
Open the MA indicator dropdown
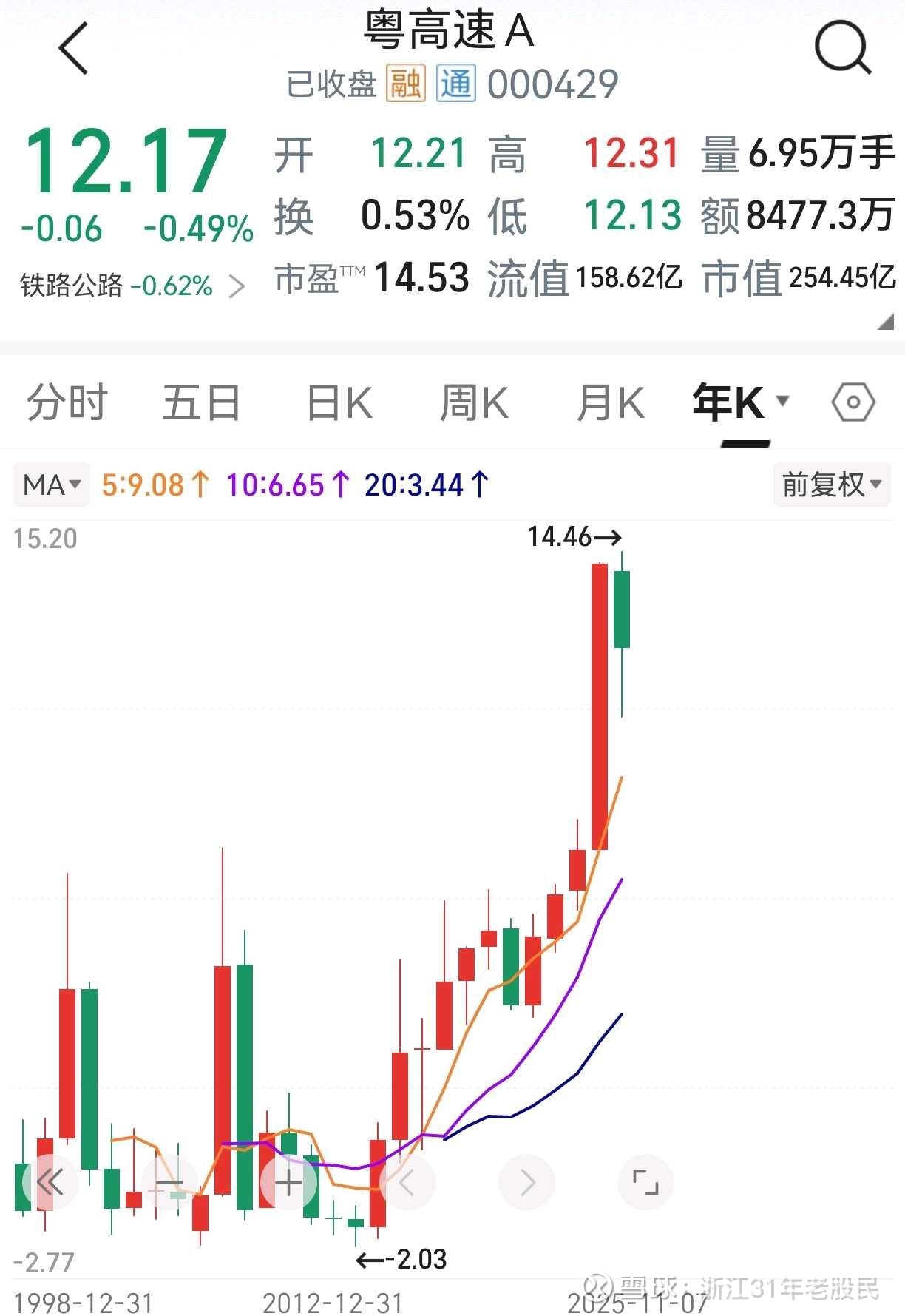pos(51,485)
